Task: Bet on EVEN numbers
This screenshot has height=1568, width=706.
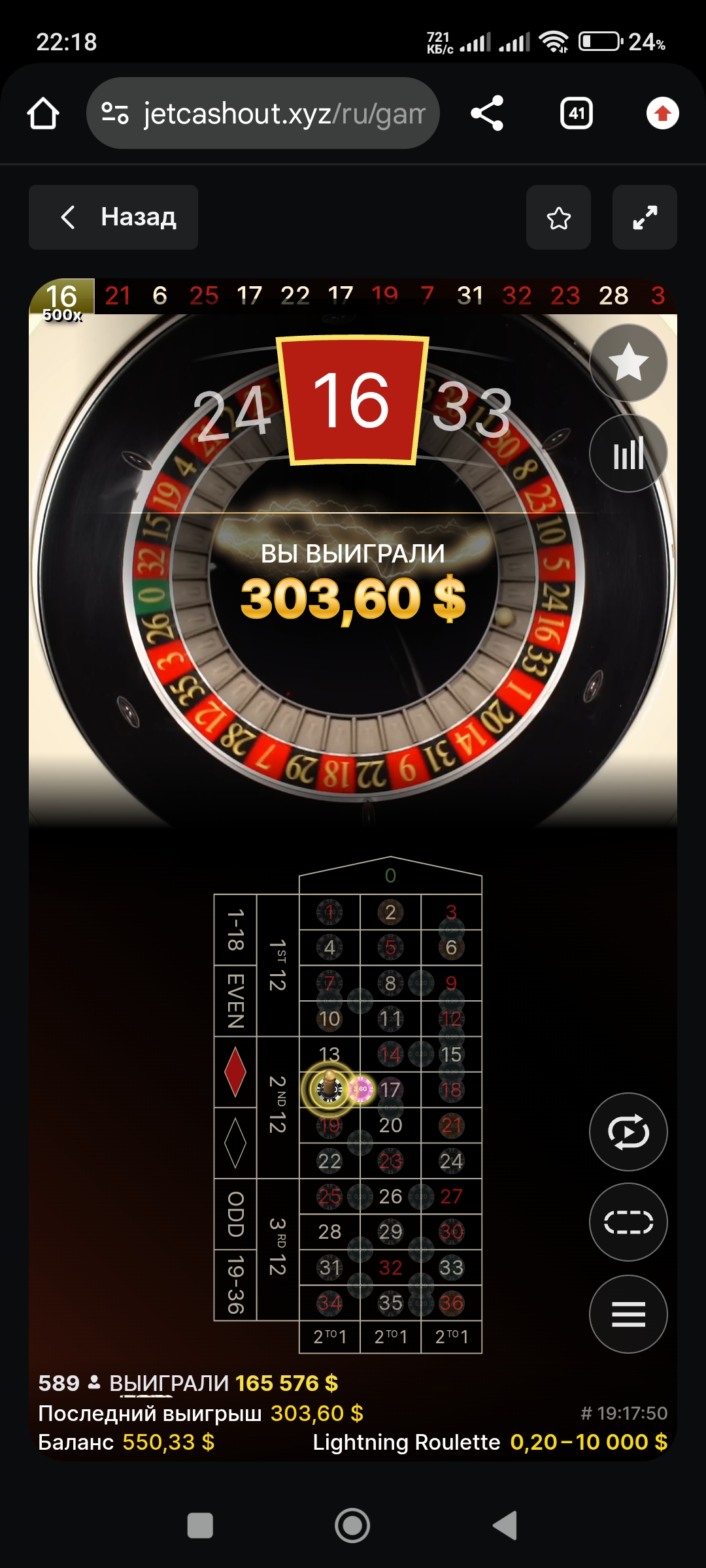Action: pos(235,1000)
